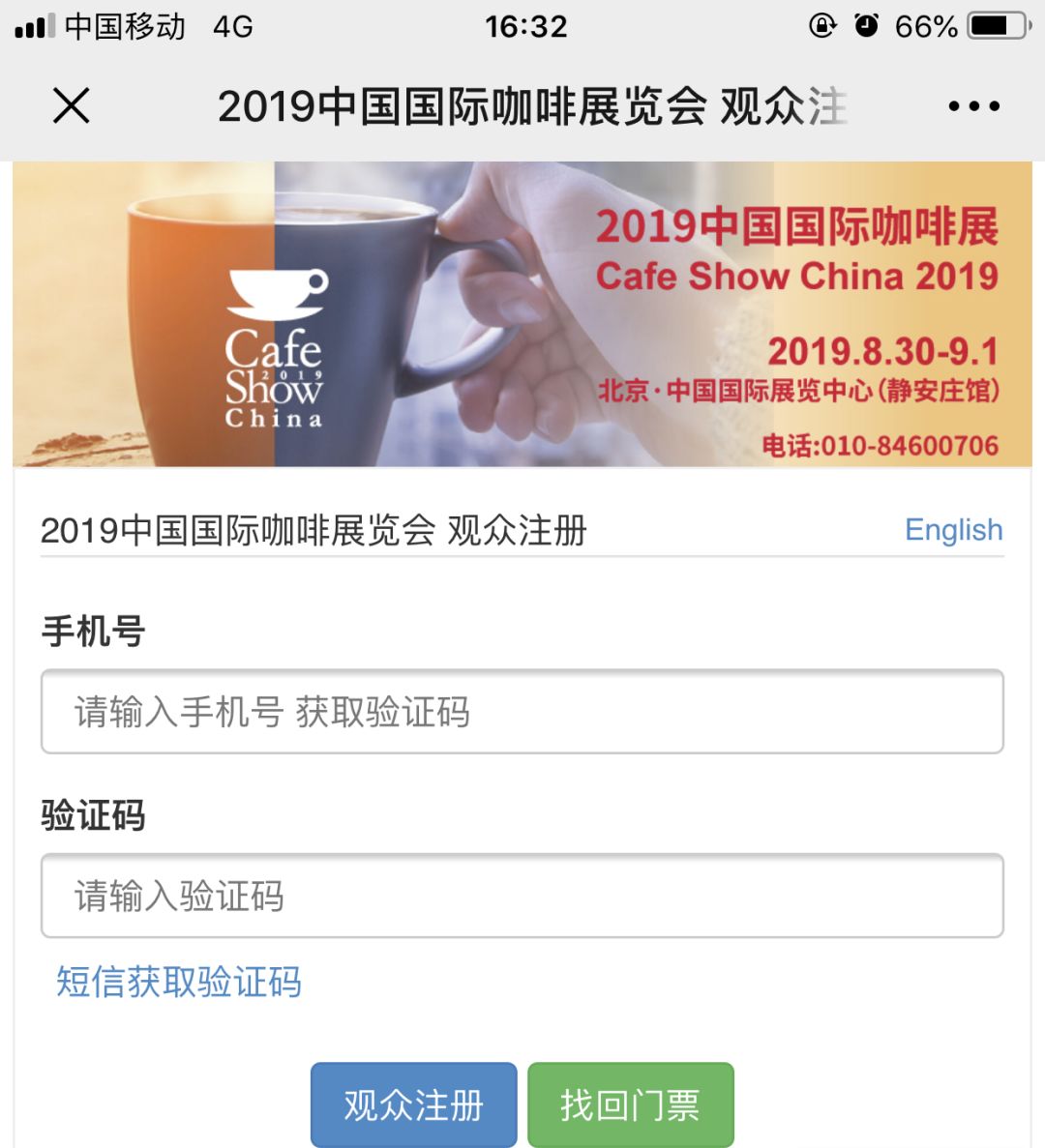Close the webpage with the X icon
The height and width of the screenshot is (1148, 1045).
pyautogui.click(x=71, y=105)
